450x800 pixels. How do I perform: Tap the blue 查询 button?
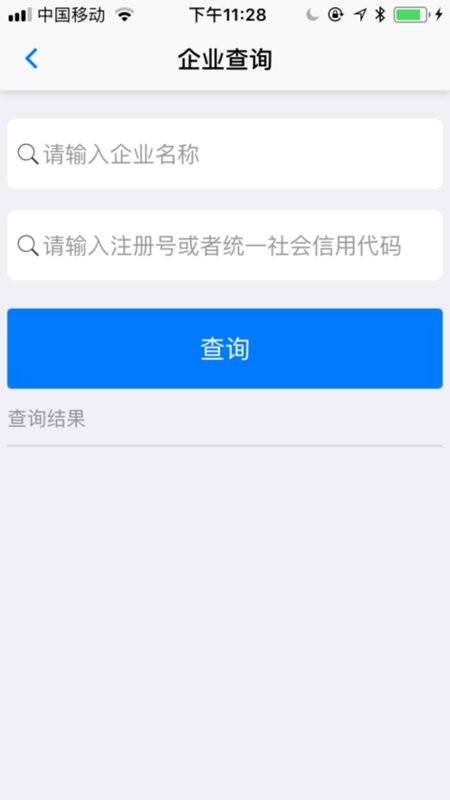(x=225, y=348)
